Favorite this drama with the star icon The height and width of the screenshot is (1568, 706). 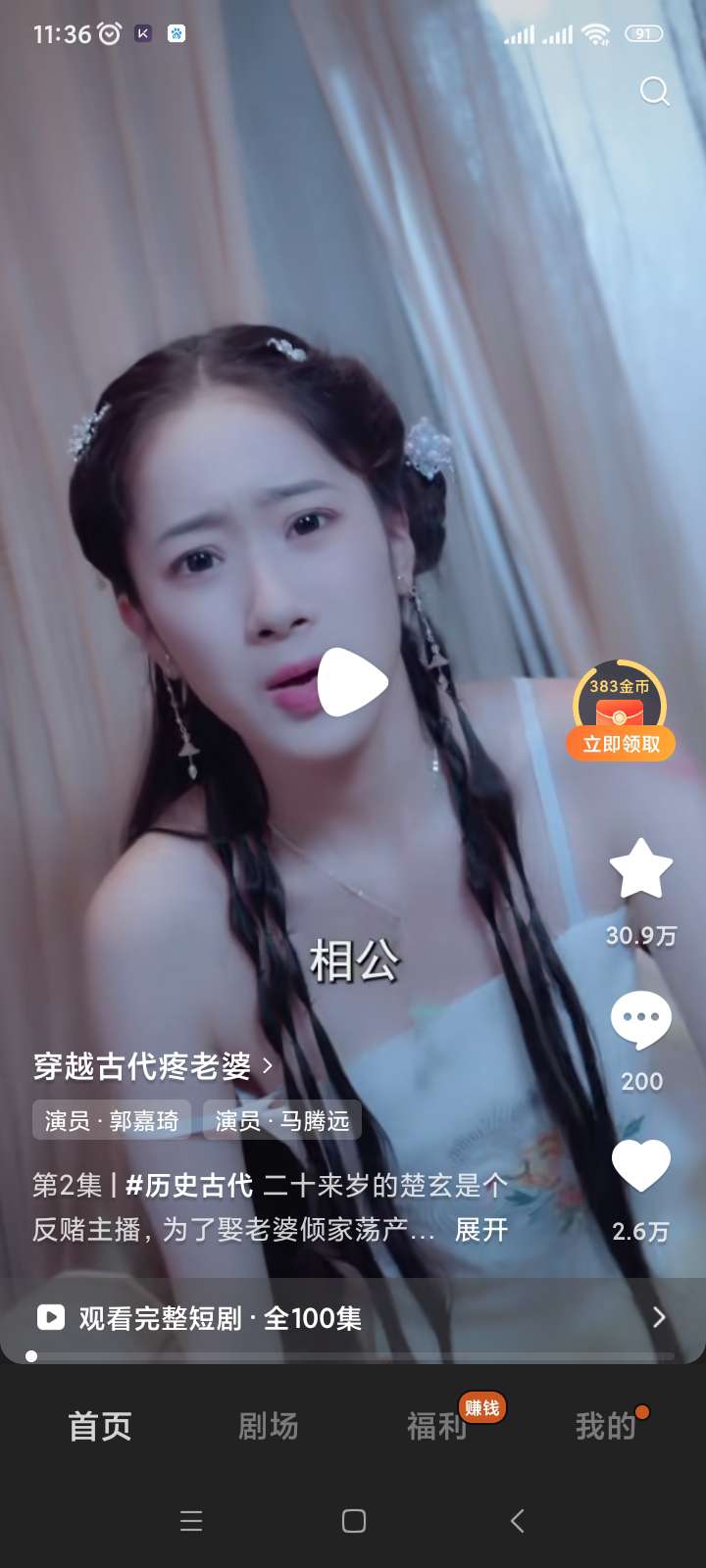tap(641, 870)
